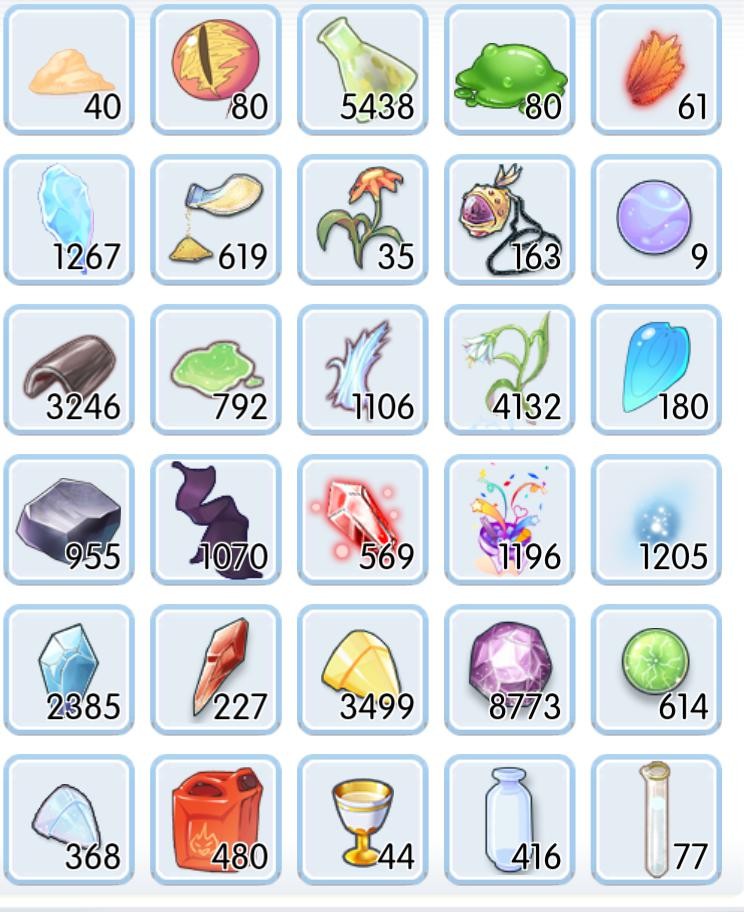
Task: Tap the orange flower item with 35
Action: 362,220
